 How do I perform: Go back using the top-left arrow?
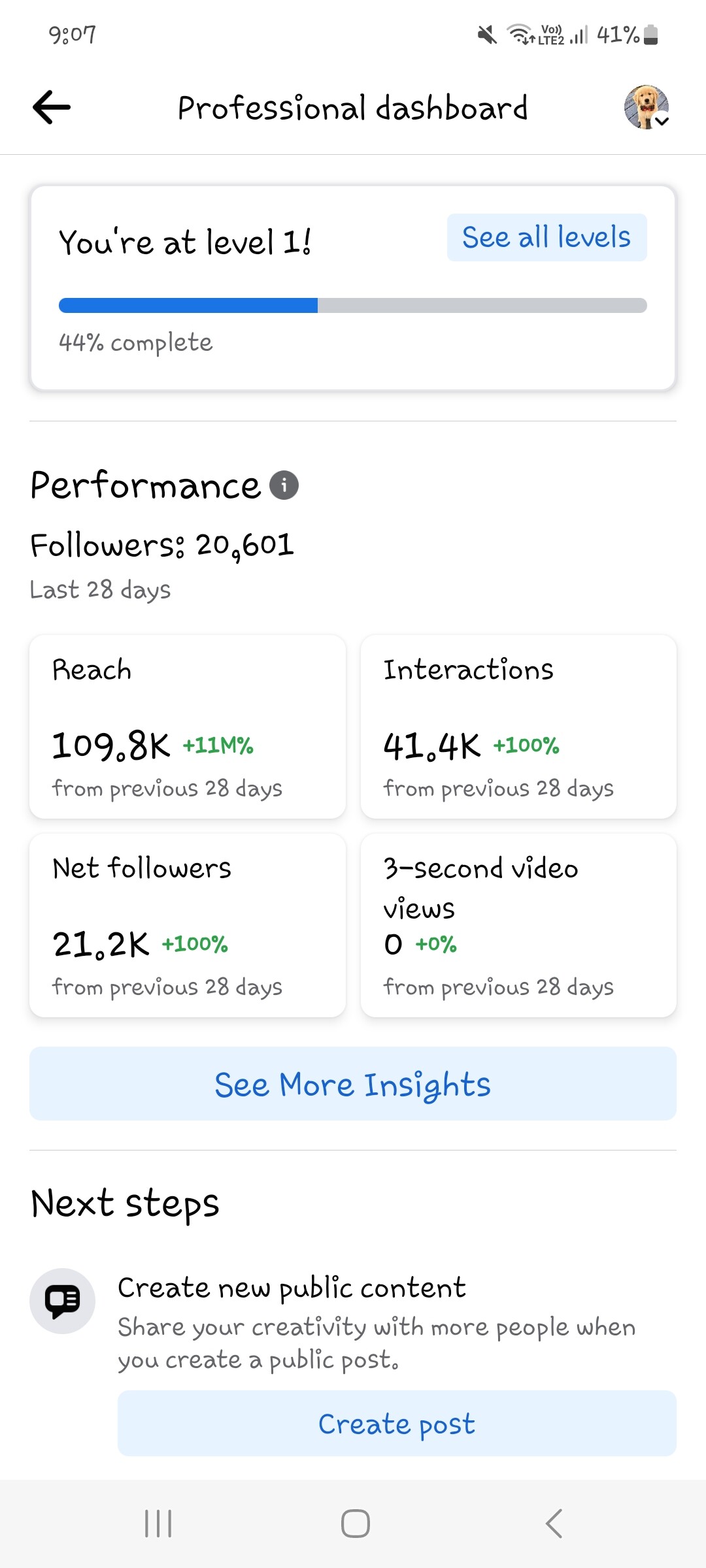pos(52,107)
